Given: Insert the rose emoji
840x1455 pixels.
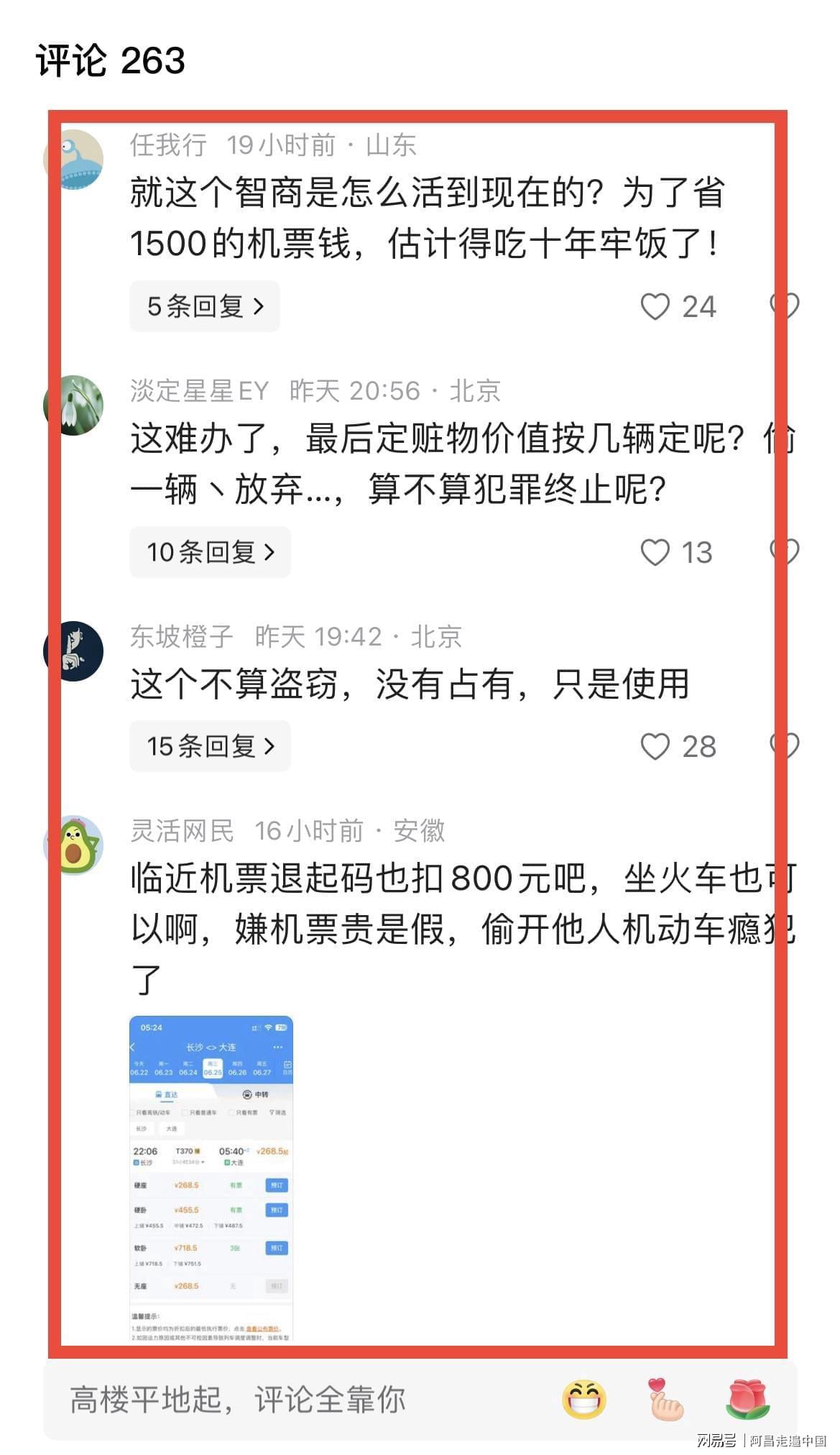Looking at the screenshot, I should [x=748, y=1400].
